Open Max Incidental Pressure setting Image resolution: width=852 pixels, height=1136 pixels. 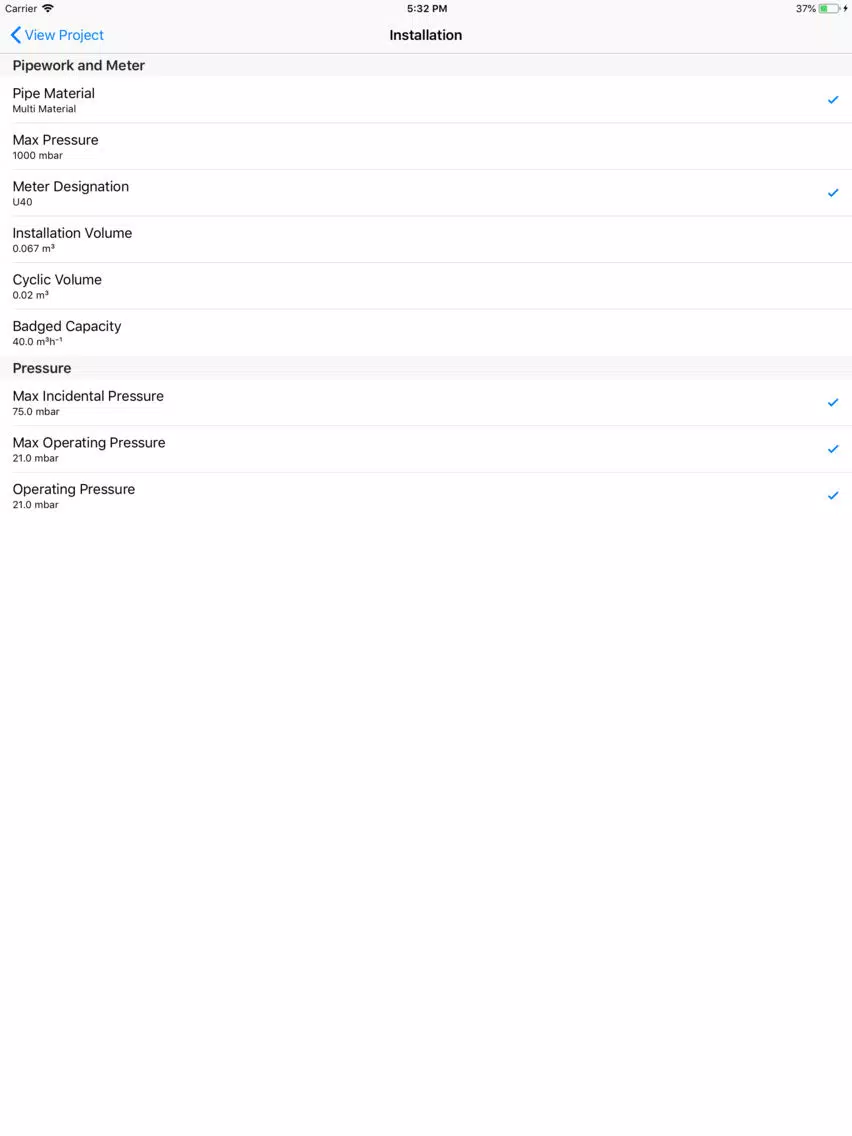[x=426, y=403]
